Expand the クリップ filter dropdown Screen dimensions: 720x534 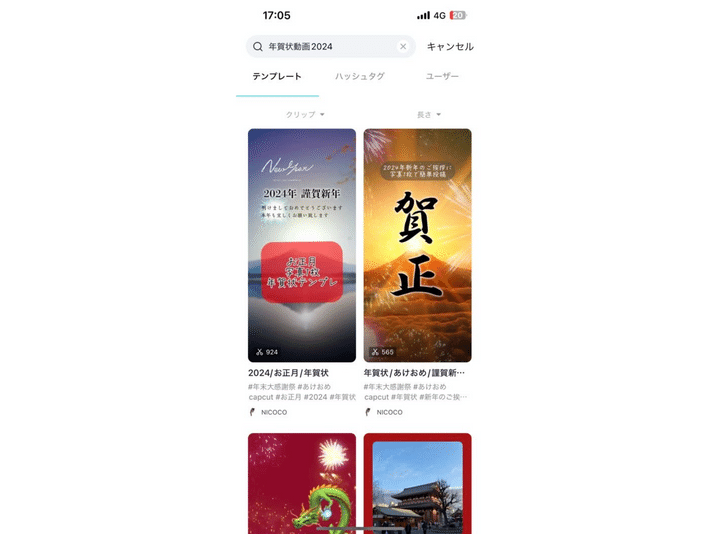pyautogui.click(x=305, y=115)
